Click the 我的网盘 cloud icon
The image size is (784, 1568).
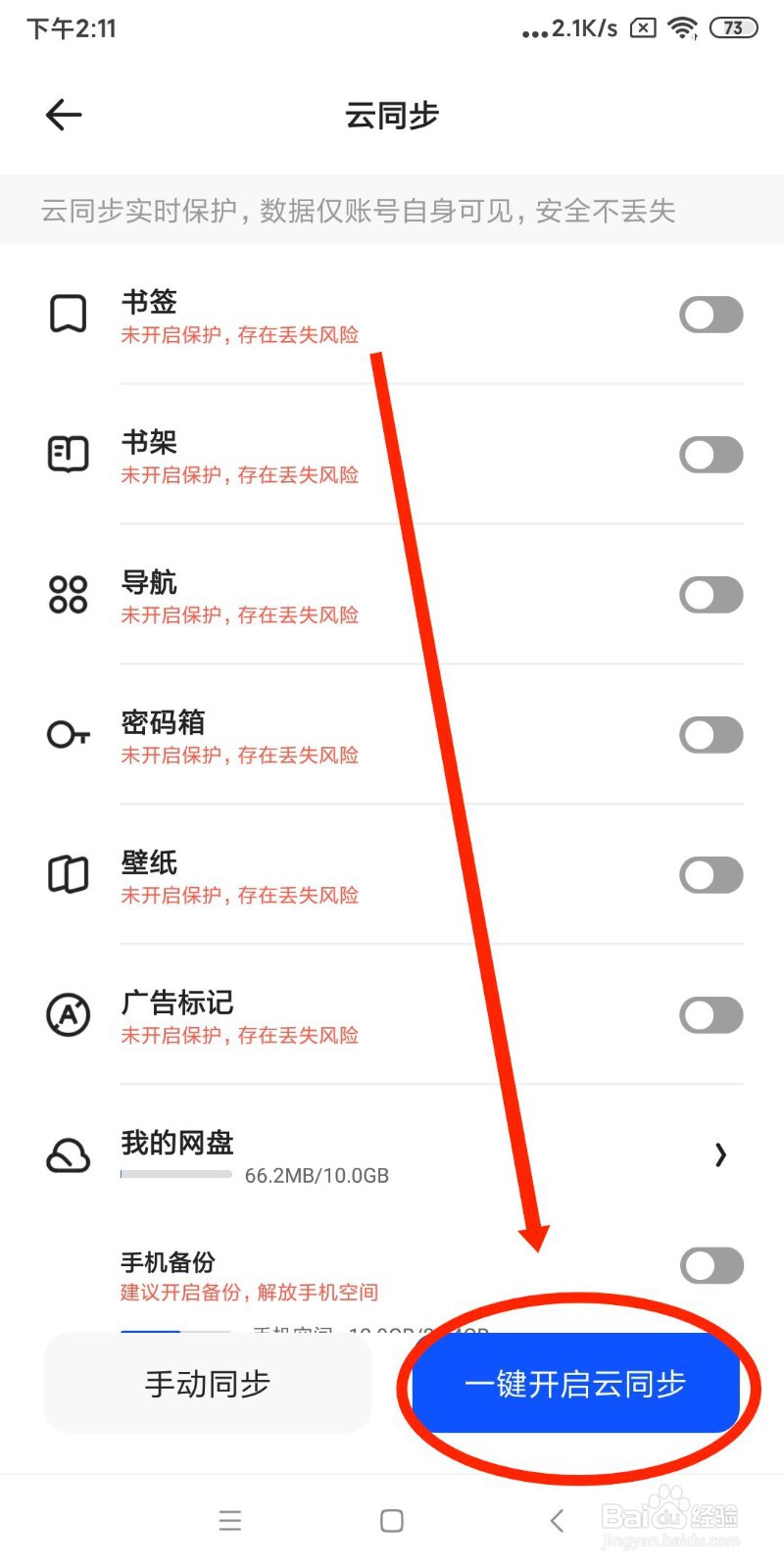tap(67, 1156)
